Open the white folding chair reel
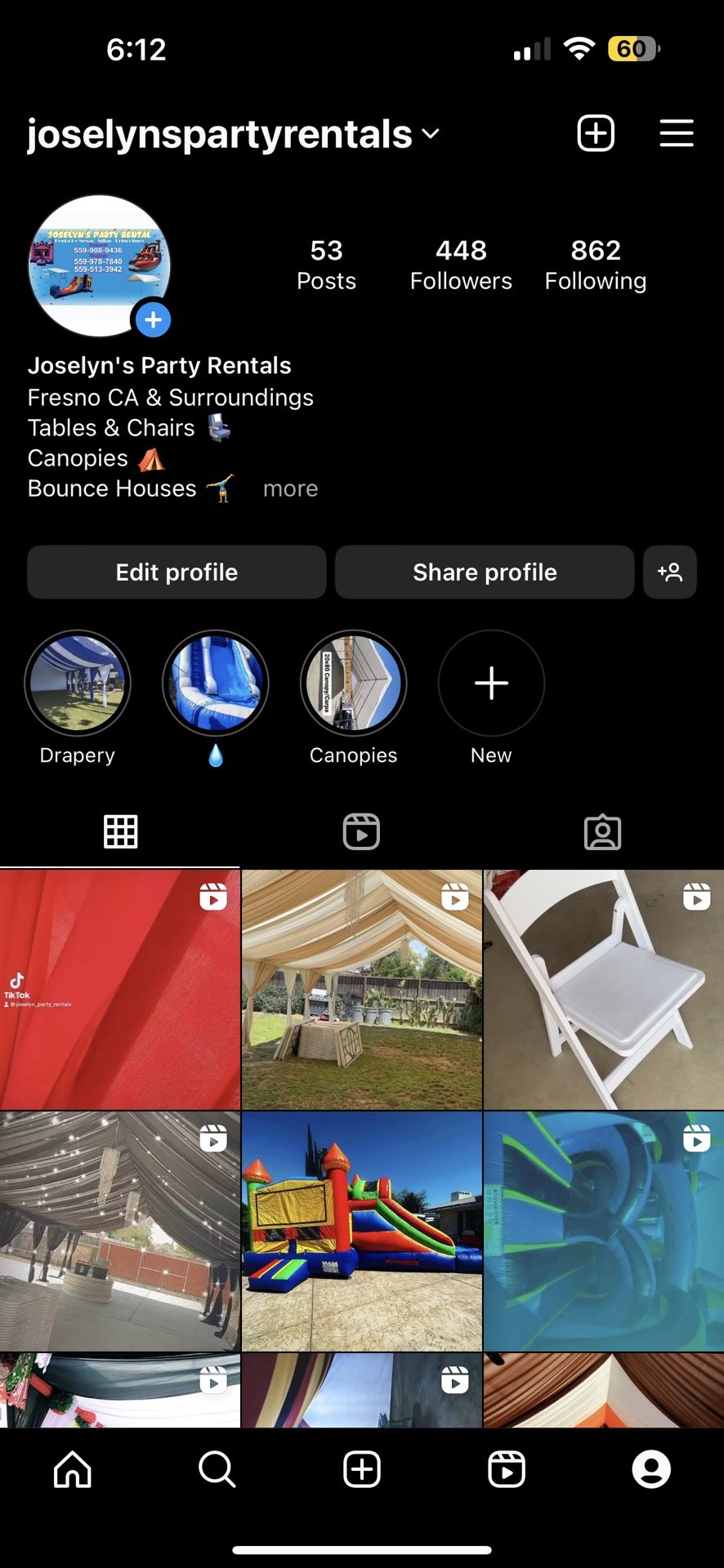Image resolution: width=724 pixels, height=1568 pixels. pos(604,989)
